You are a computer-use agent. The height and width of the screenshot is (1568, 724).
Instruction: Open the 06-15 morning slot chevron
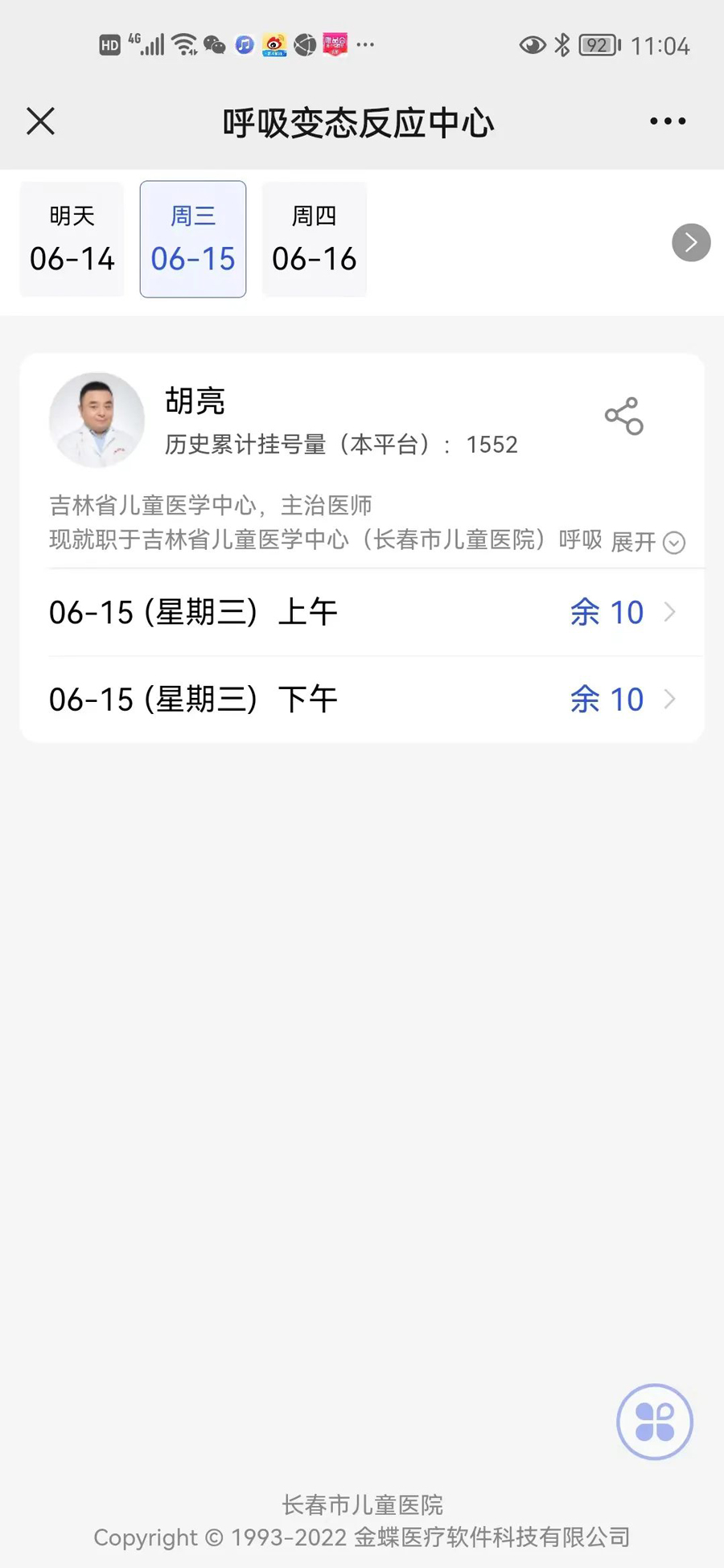click(671, 612)
